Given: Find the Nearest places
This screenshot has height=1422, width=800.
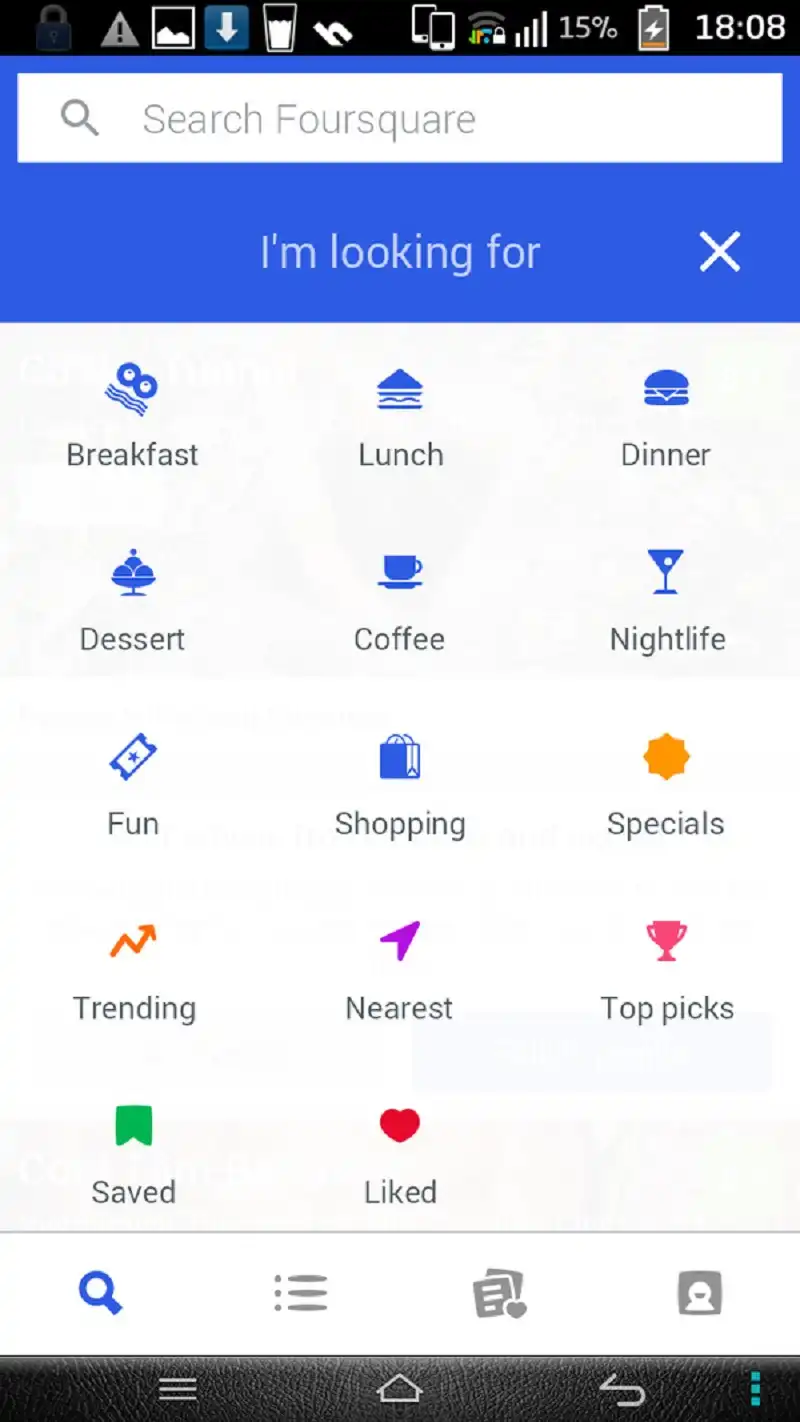Looking at the screenshot, I should pos(400,971).
